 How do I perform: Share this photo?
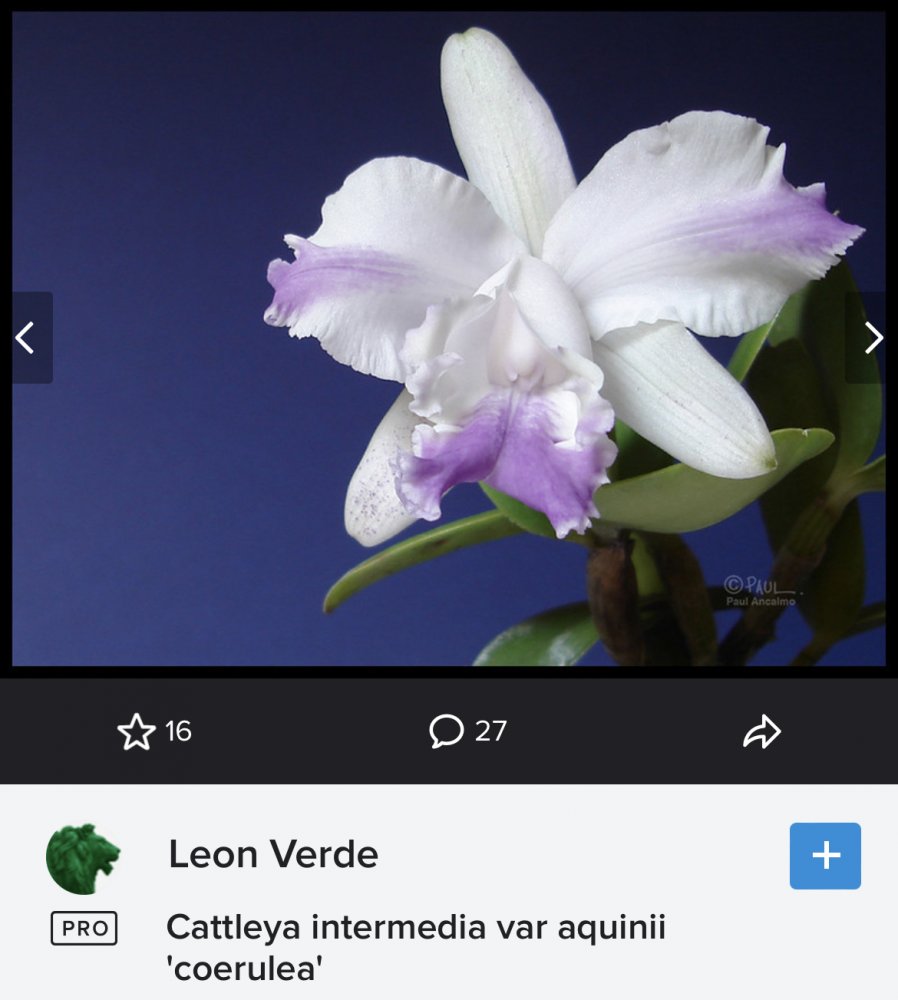pos(761,732)
